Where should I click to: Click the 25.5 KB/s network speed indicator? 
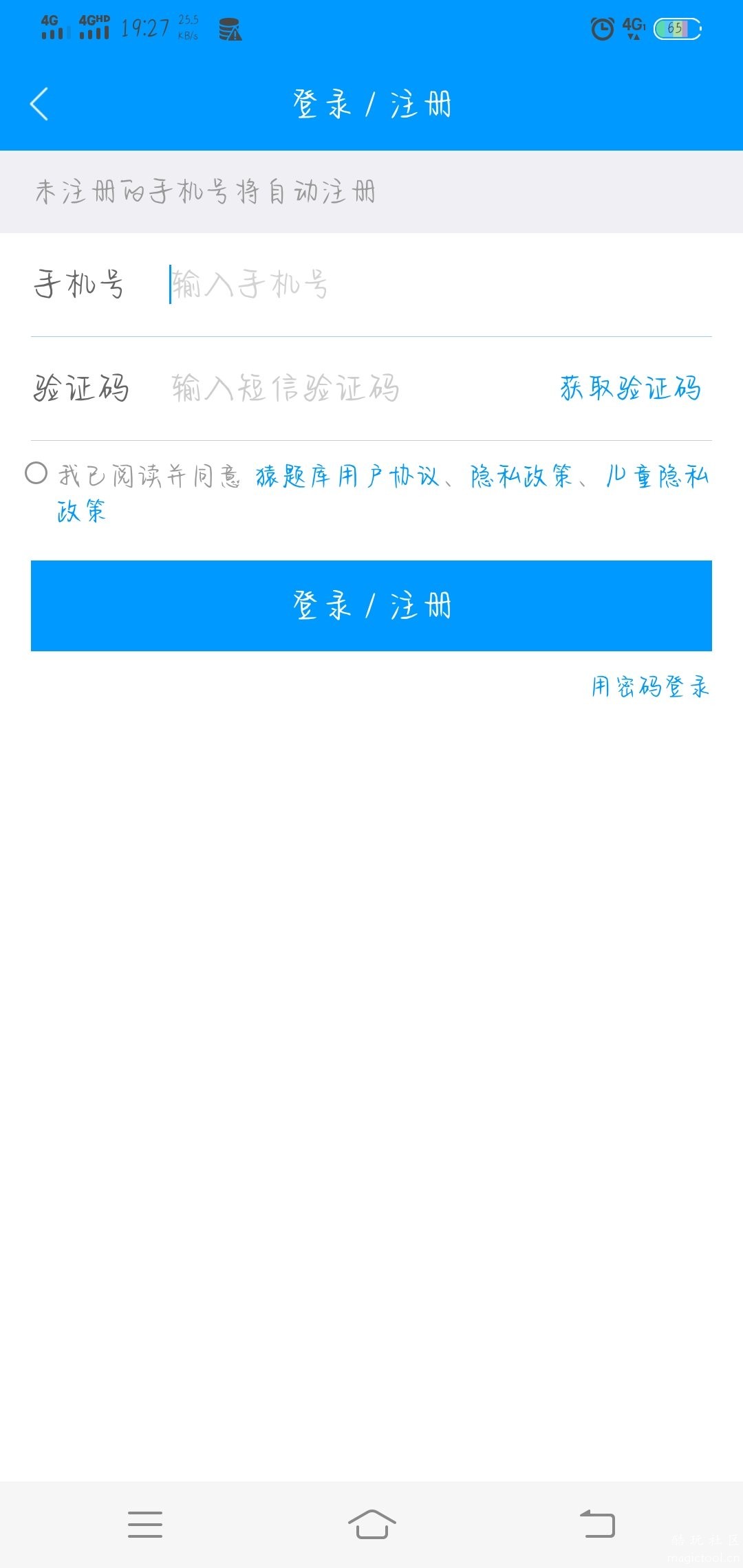(x=186, y=28)
